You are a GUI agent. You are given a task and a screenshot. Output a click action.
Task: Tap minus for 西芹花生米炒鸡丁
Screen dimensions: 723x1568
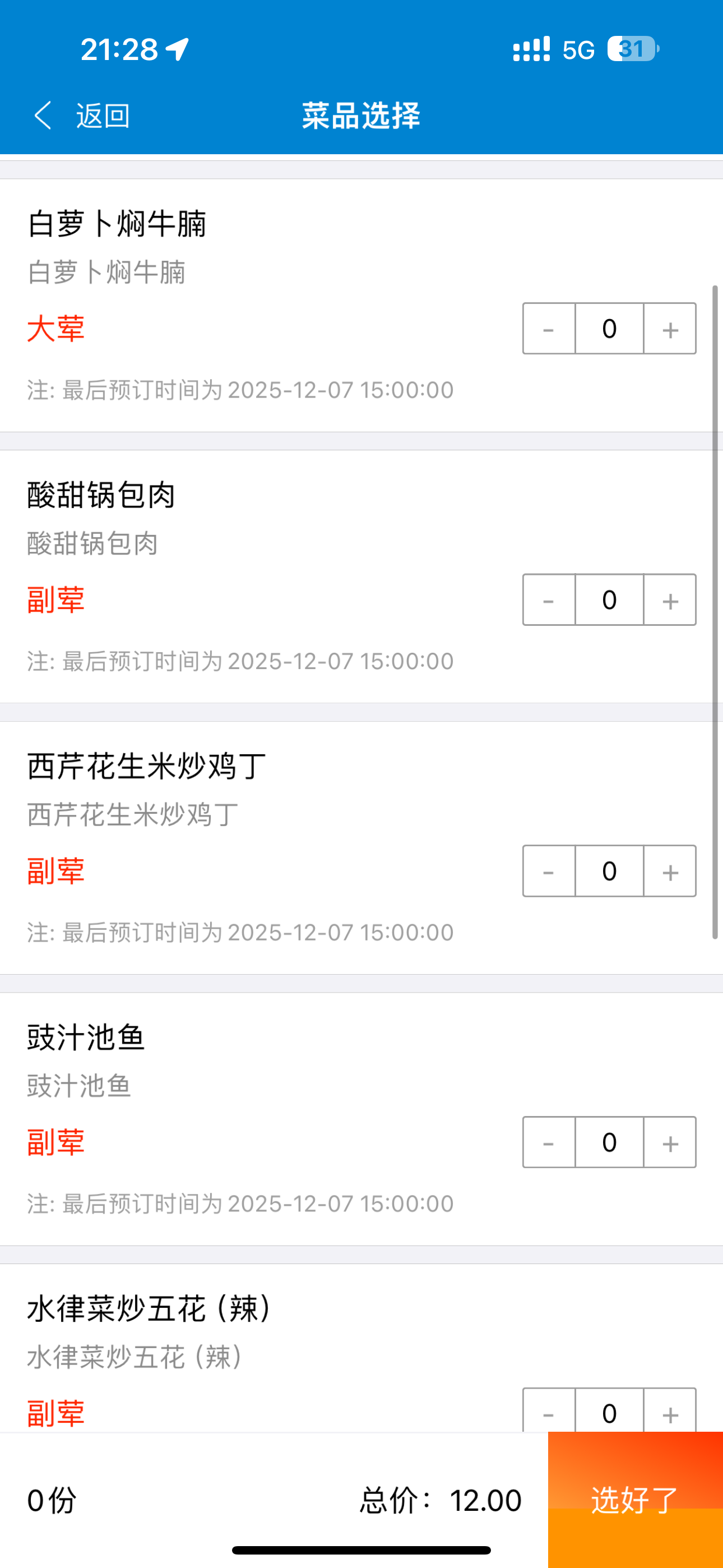(x=549, y=871)
